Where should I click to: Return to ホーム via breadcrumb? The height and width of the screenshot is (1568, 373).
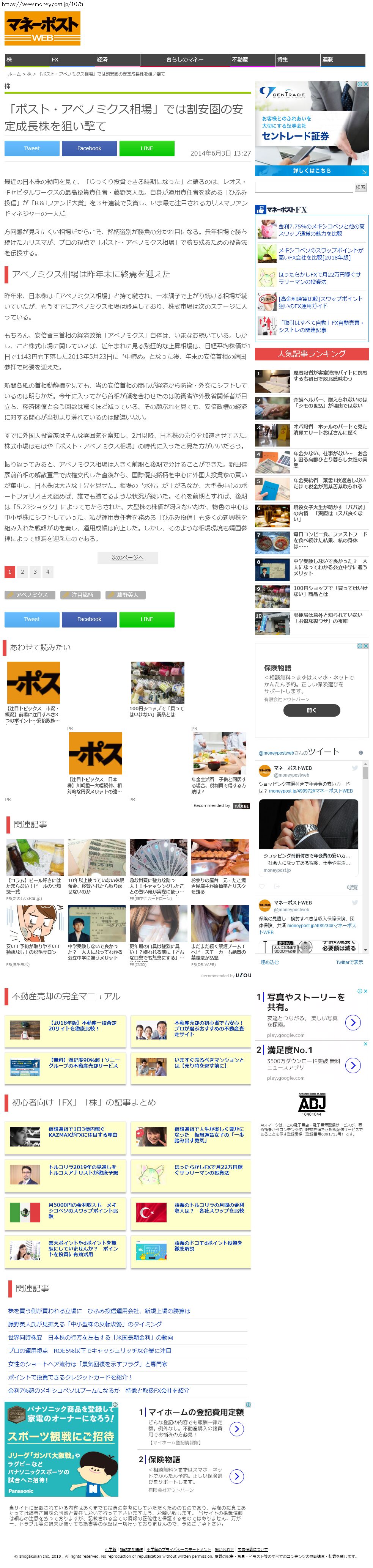click(x=14, y=74)
